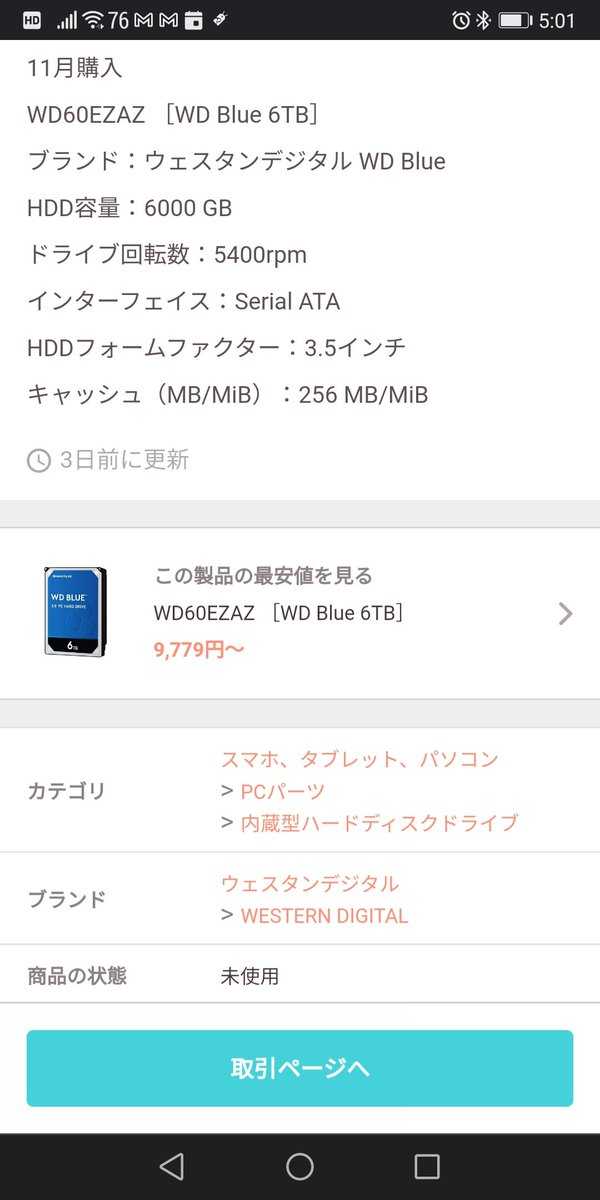Tap the 取引ページへ button
This screenshot has width=600, height=1200.
click(x=300, y=1068)
